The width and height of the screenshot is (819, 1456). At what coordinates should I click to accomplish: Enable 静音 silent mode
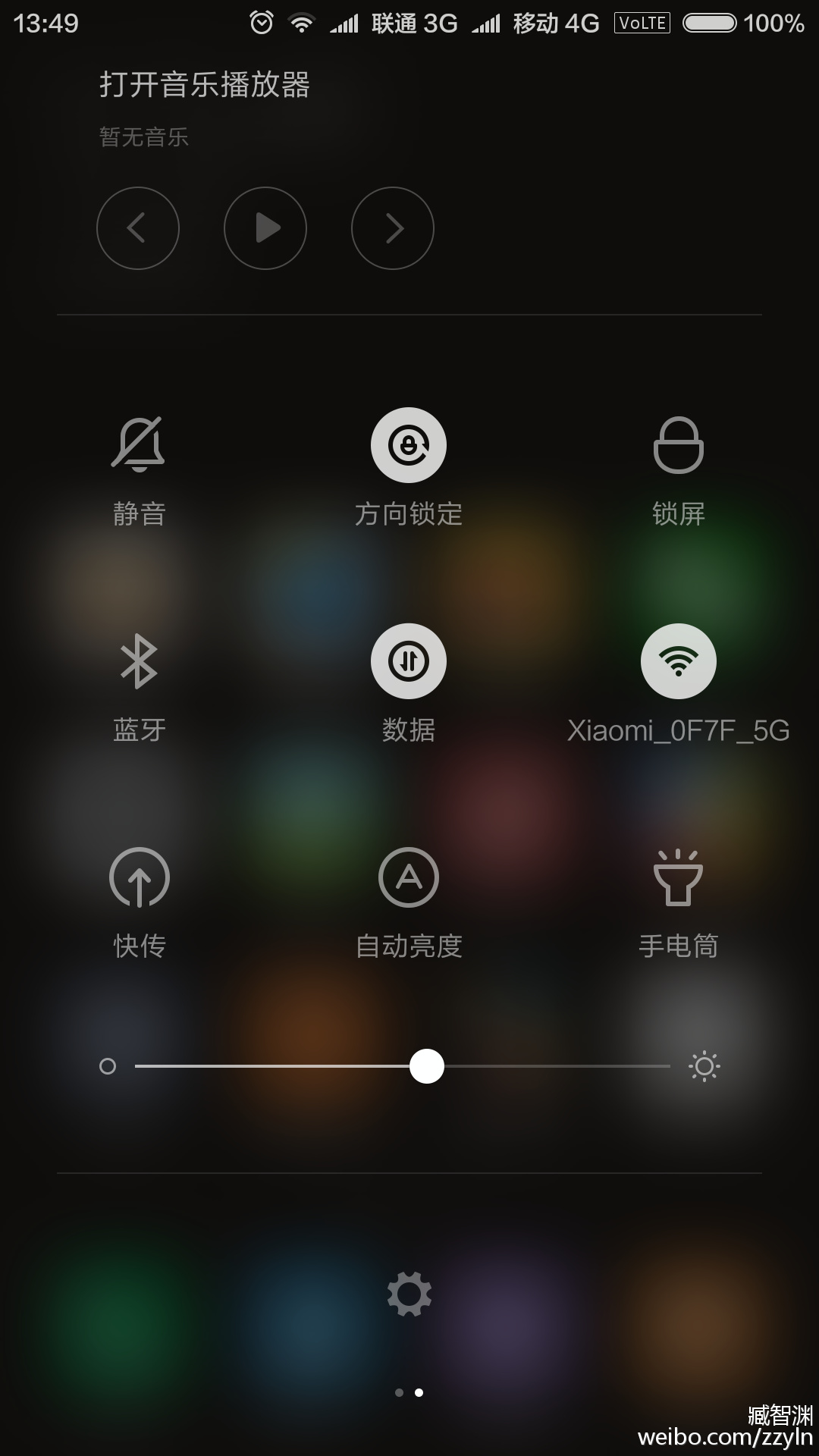pyautogui.click(x=138, y=445)
